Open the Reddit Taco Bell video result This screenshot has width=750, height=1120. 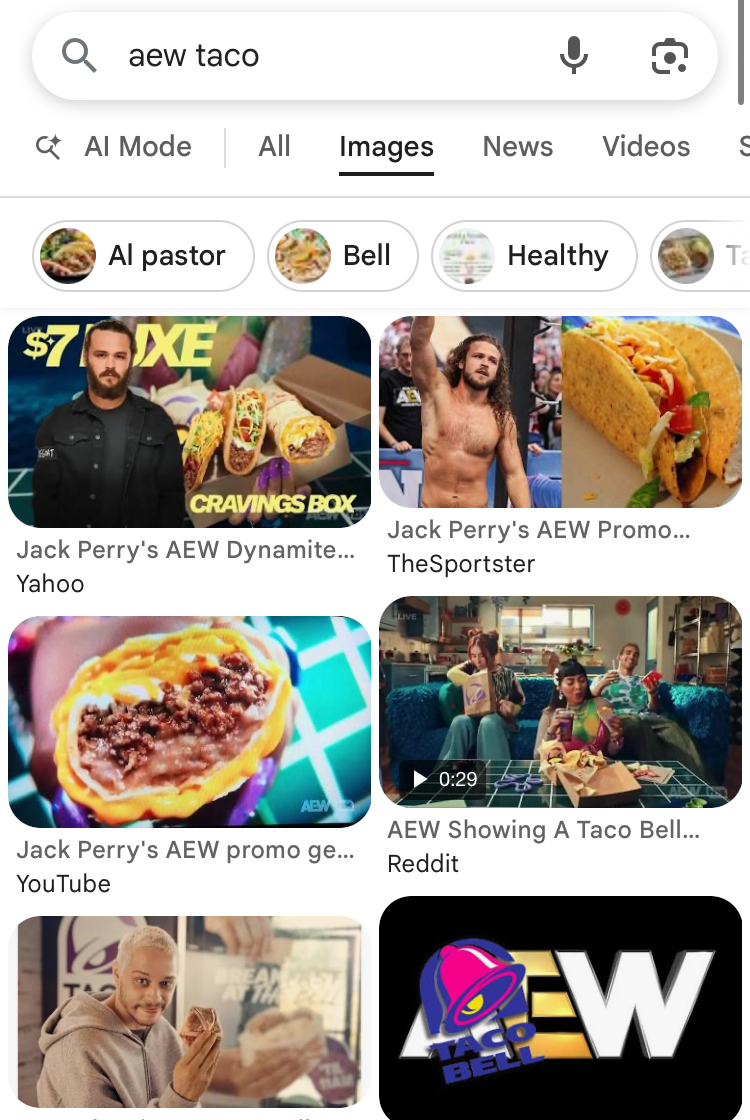(560, 702)
